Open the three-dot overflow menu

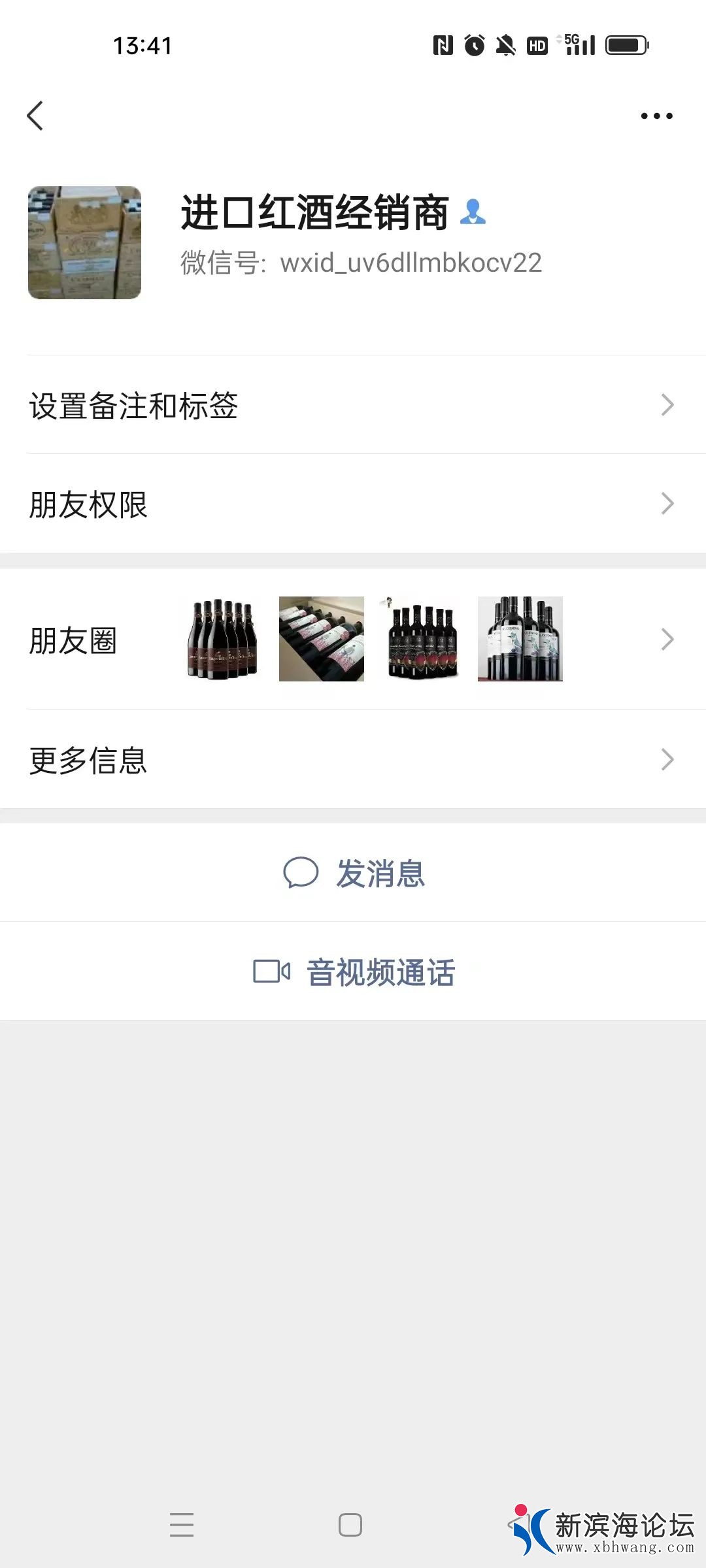(x=656, y=116)
